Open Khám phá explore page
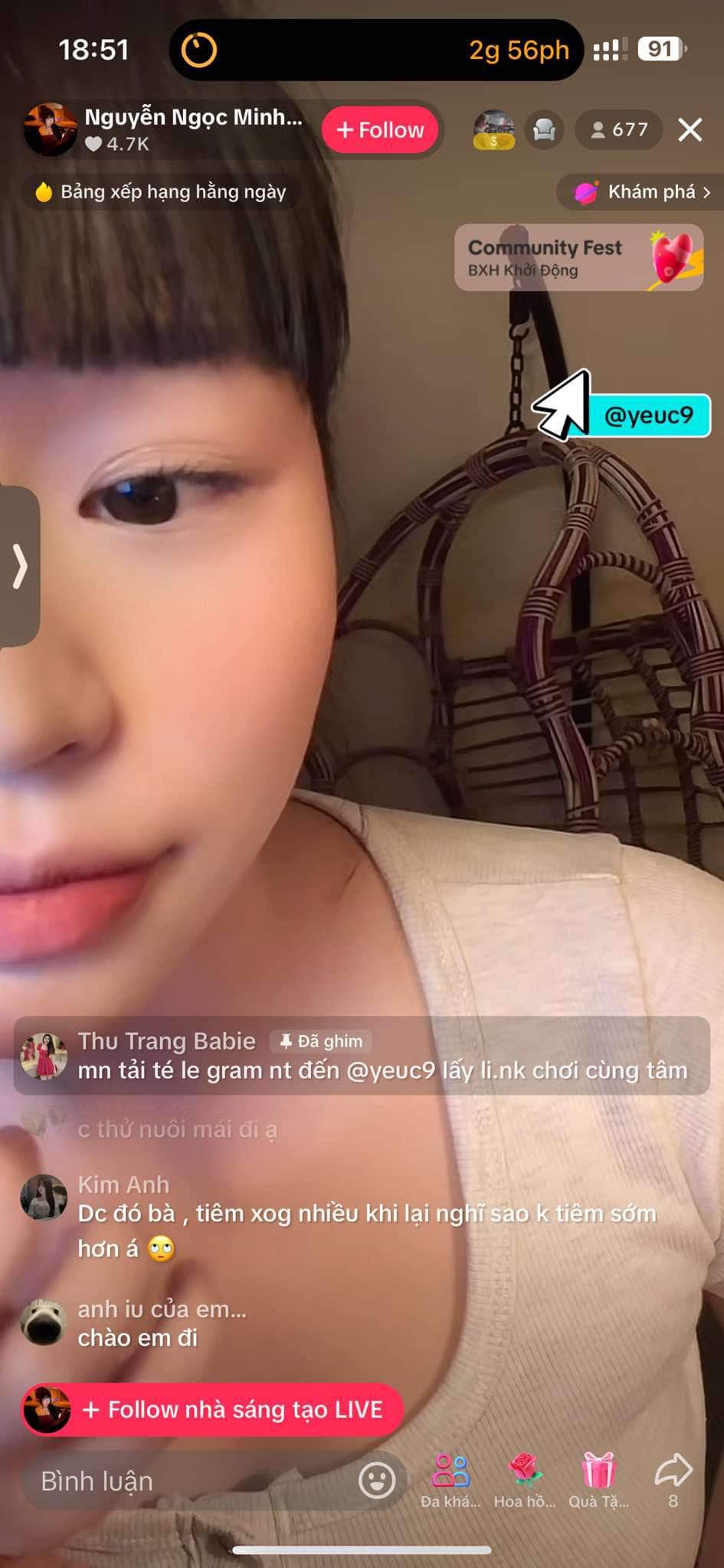This screenshot has height=1568, width=724. coord(642,191)
